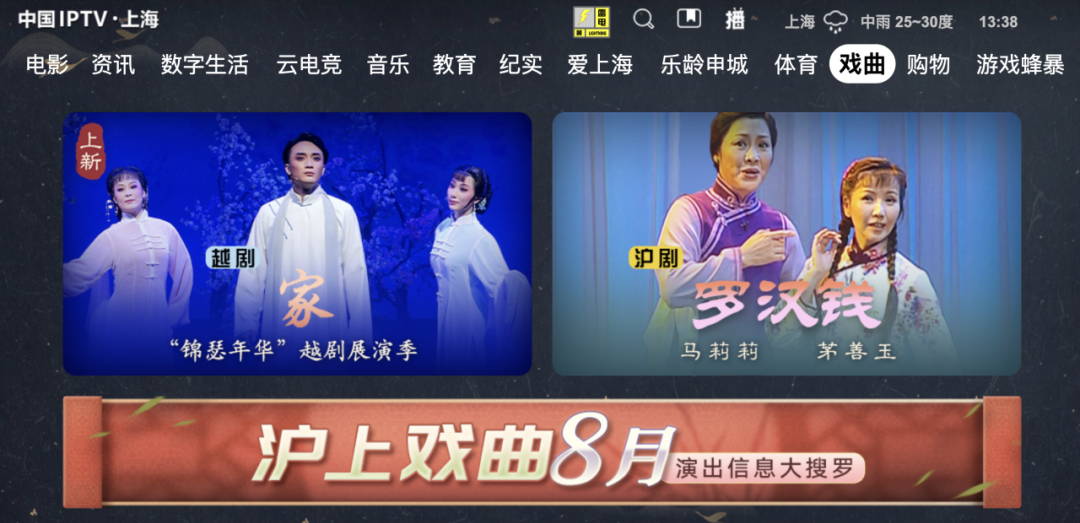Go to the 爱上海 tab

click(x=600, y=65)
